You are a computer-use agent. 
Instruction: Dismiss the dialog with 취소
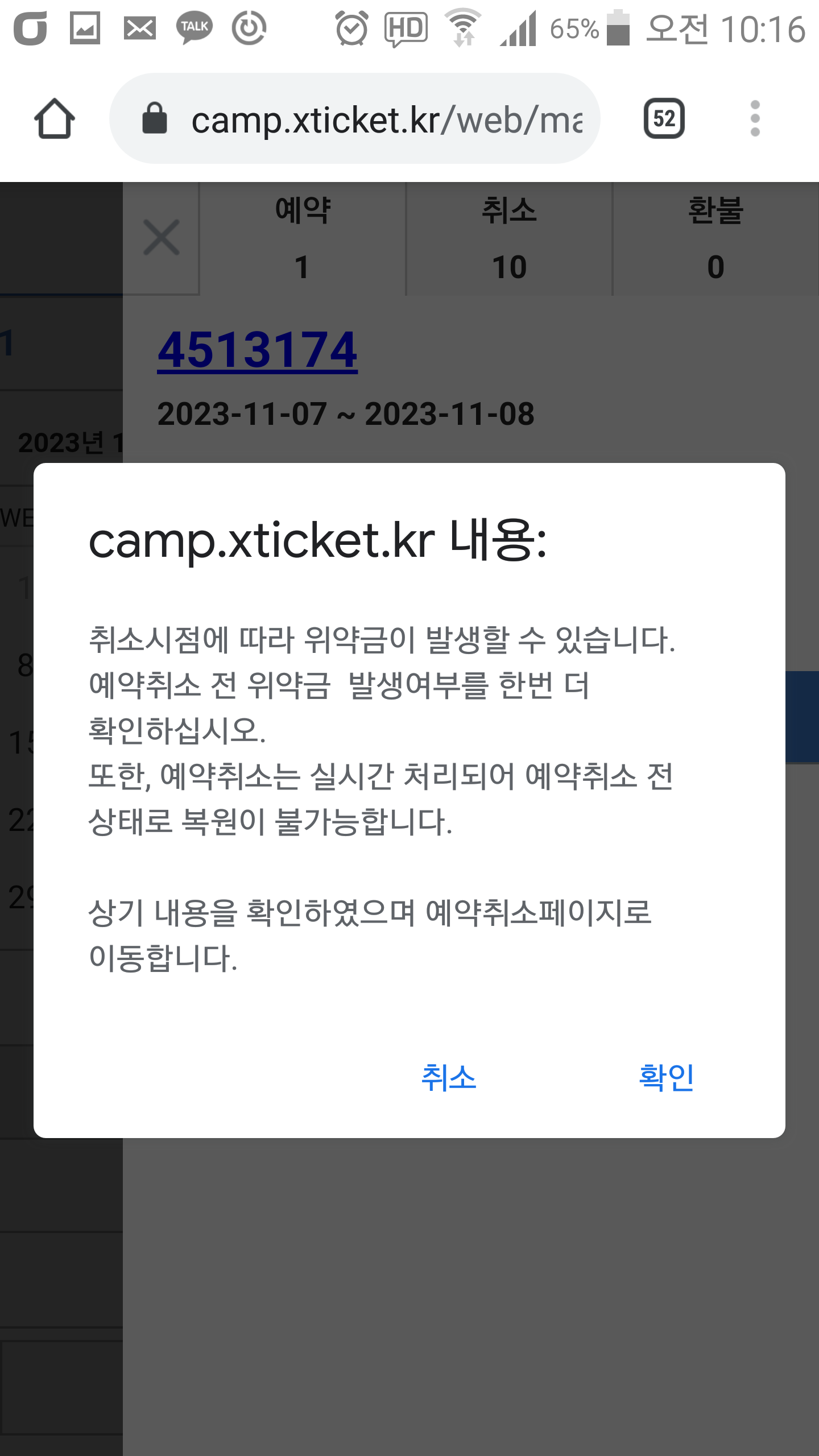pos(449,1077)
